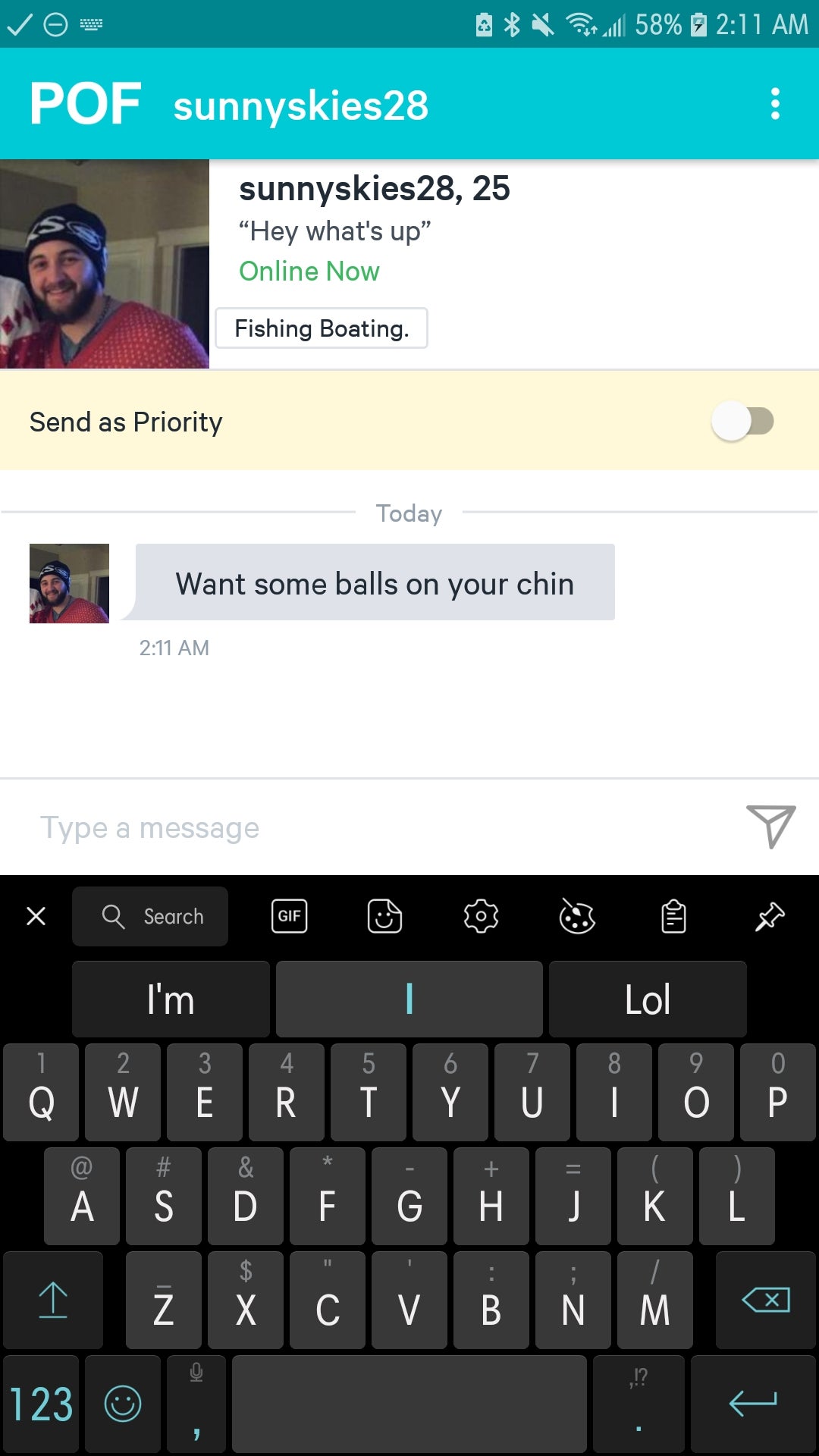
Task: Tap the sender avatar next to the message
Action: tap(69, 583)
